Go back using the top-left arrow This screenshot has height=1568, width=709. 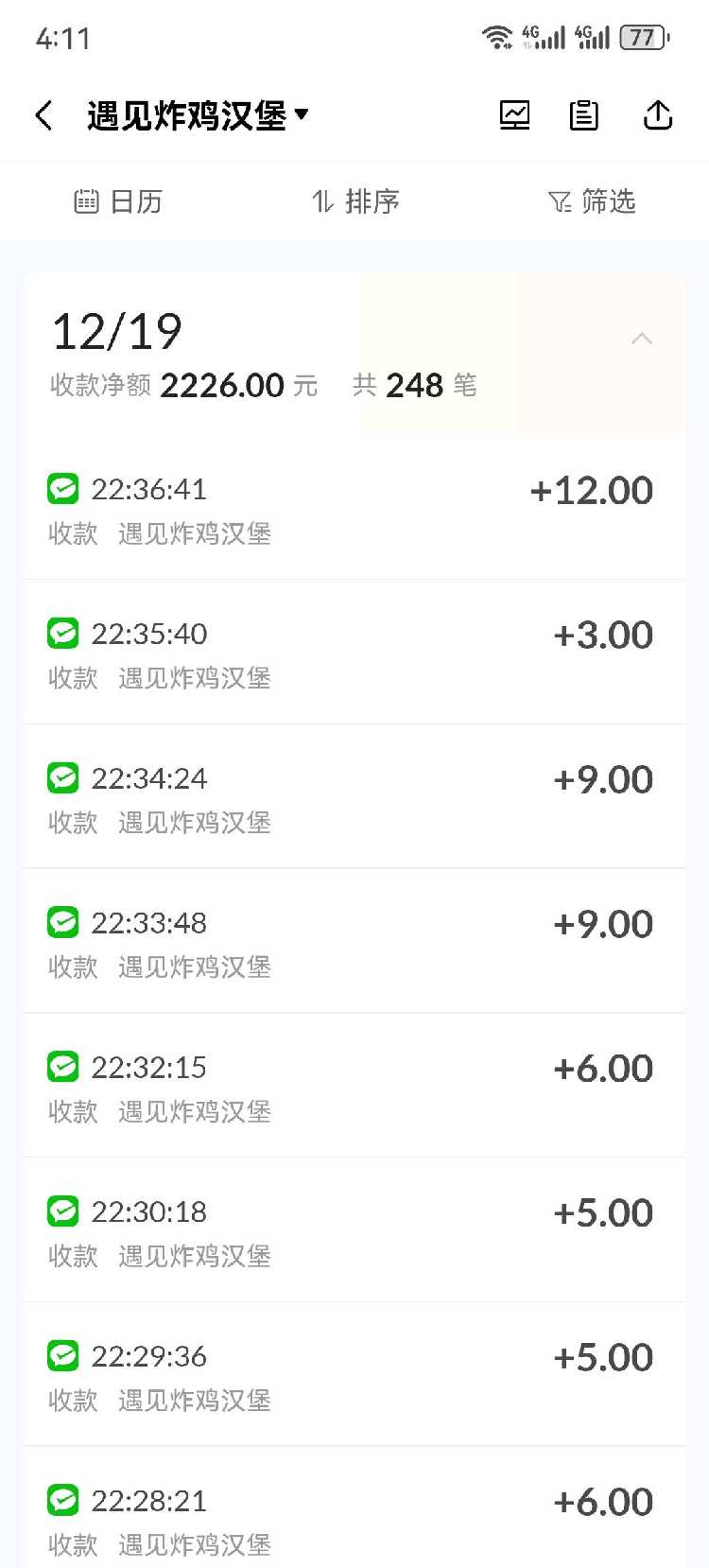click(43, 115)
